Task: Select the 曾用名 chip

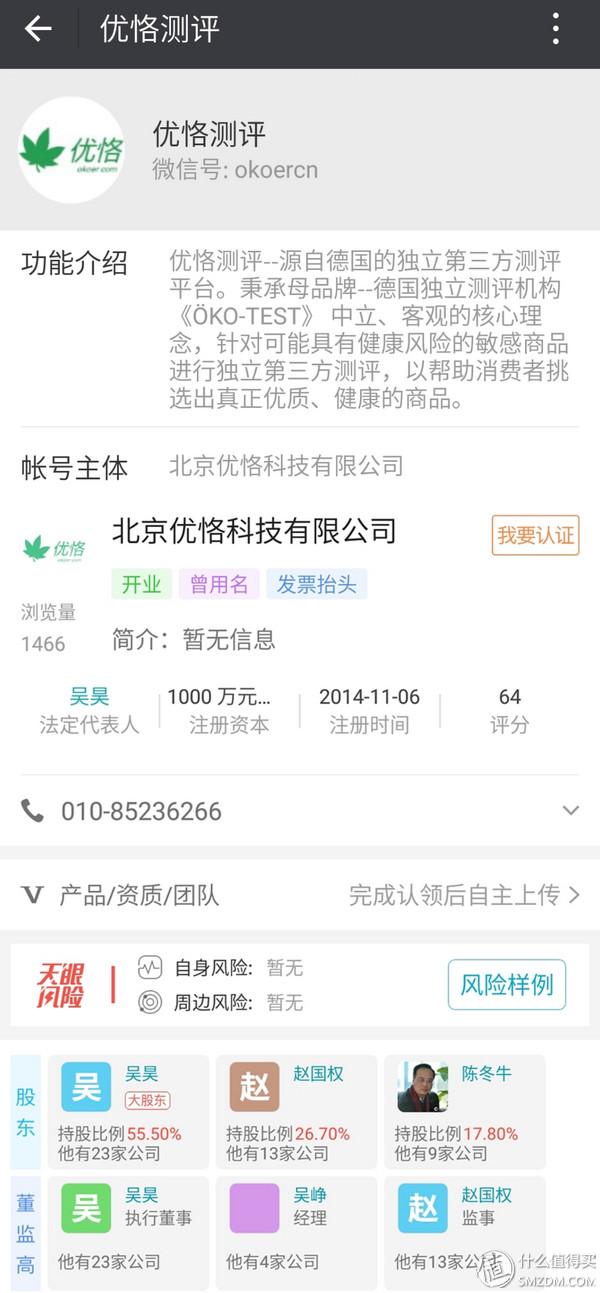Action: [x=219, y=584]
